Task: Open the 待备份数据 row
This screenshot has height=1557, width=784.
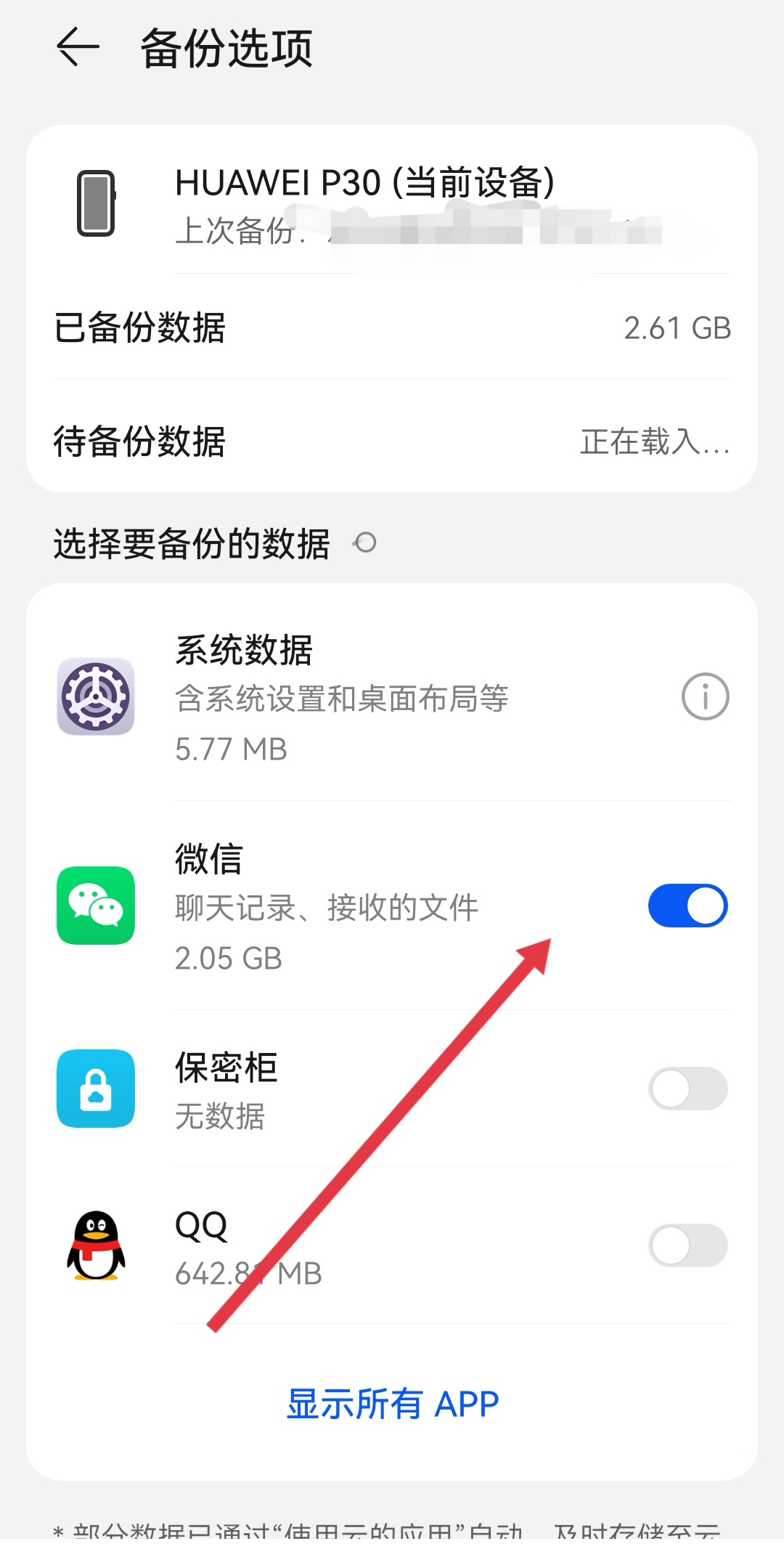Action: 392,441
